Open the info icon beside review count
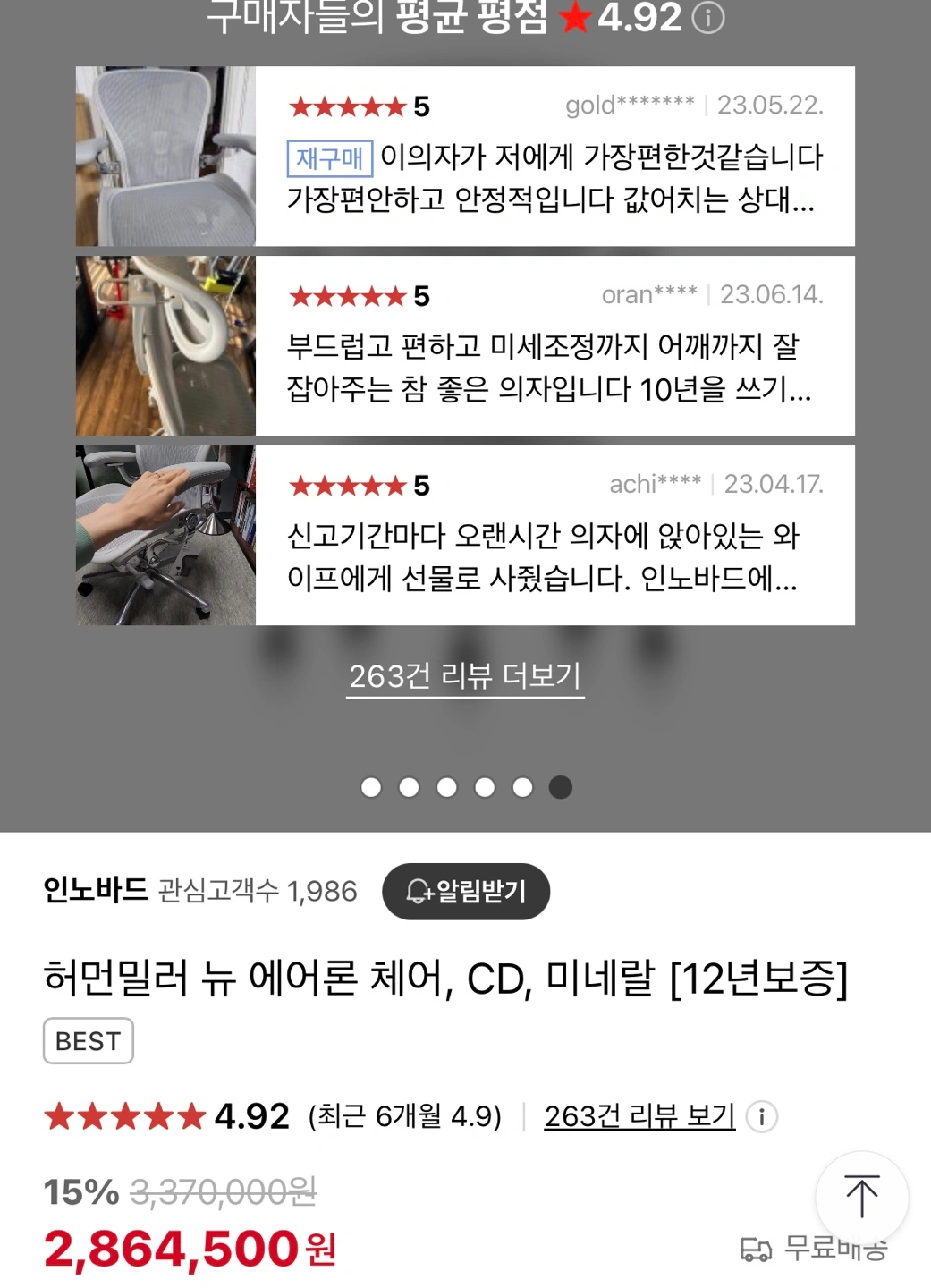Image resolution: width=931 pixels, height=1288 pixels. 762,1116
